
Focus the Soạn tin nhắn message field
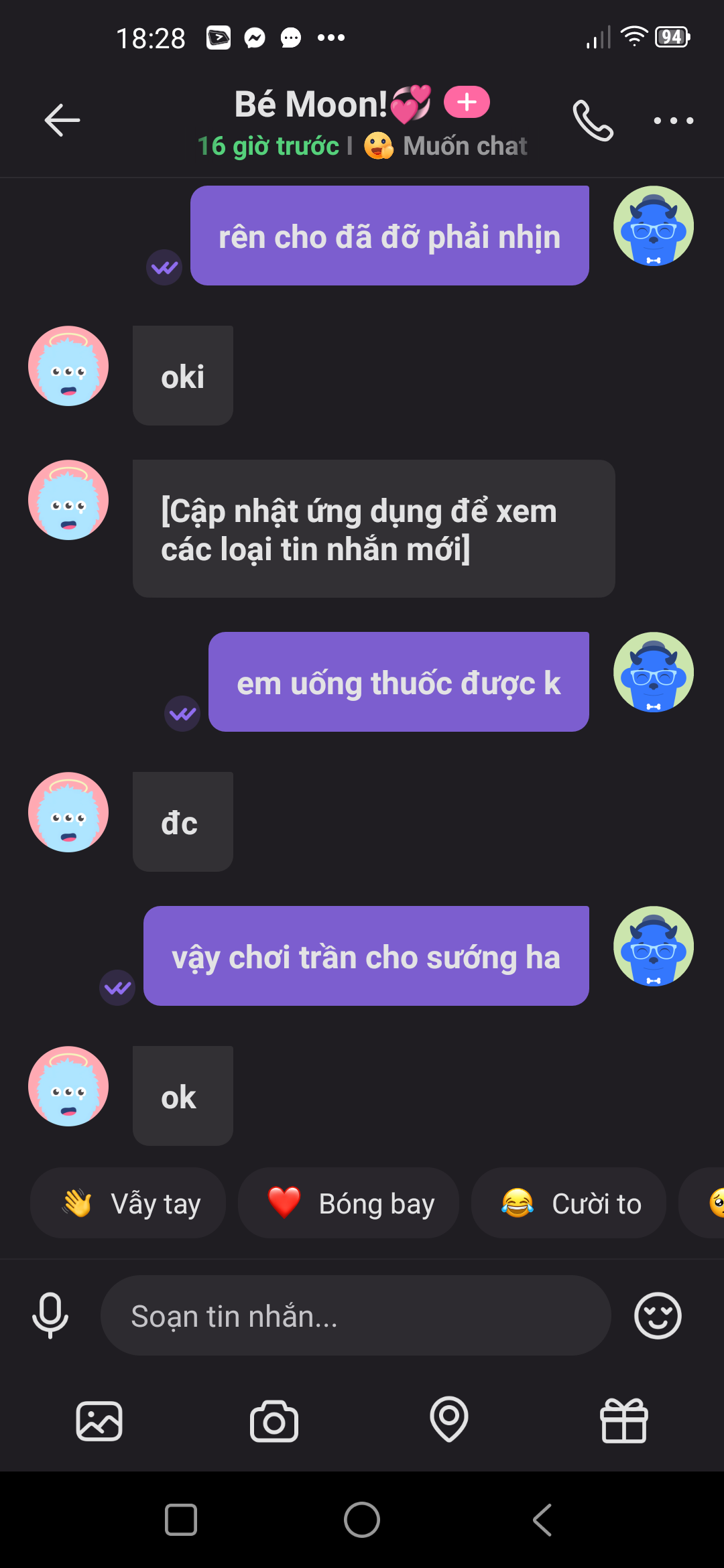(355, 1315)
